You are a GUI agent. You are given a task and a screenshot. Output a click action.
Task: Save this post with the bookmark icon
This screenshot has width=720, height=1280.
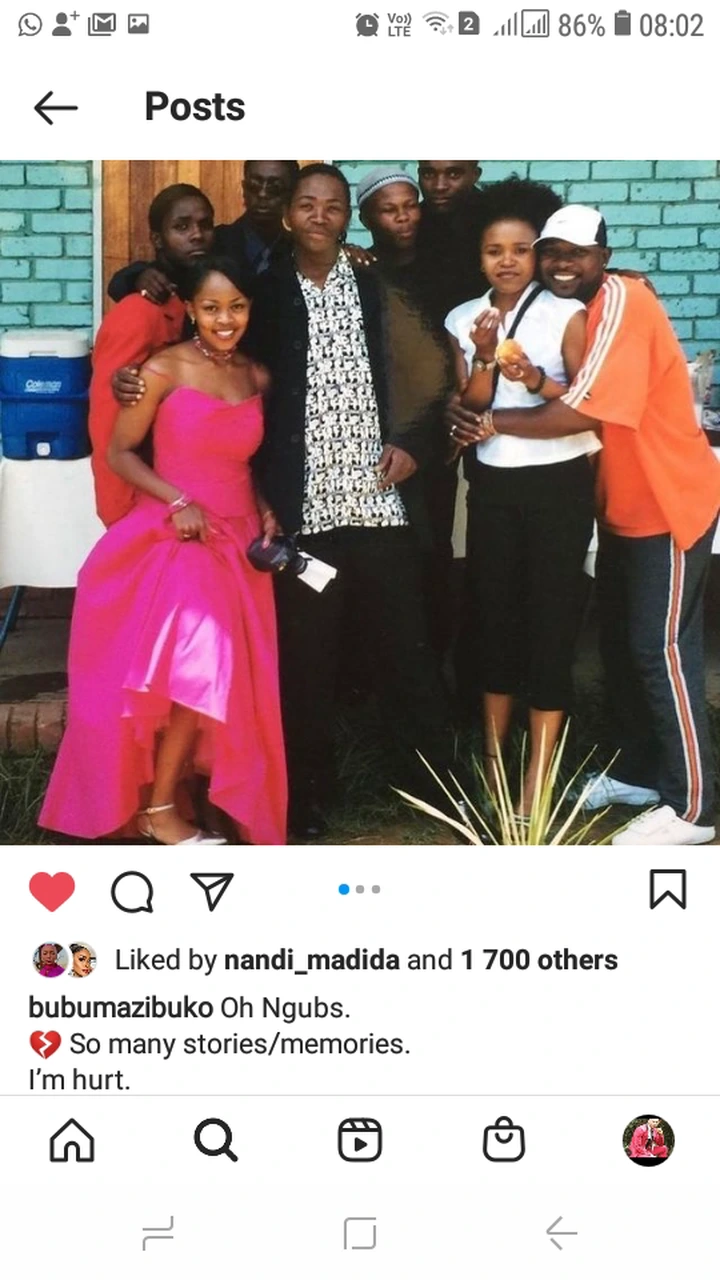click(x=667, y=889)
